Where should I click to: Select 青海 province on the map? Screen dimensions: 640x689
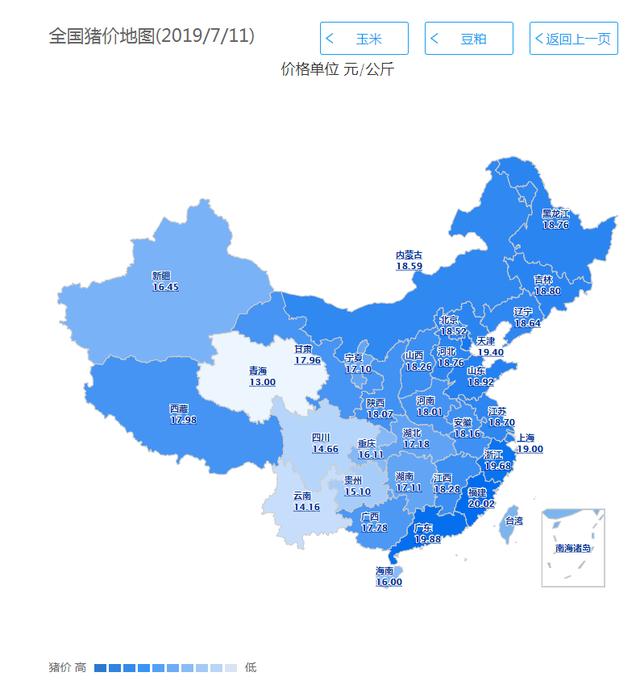262,377
